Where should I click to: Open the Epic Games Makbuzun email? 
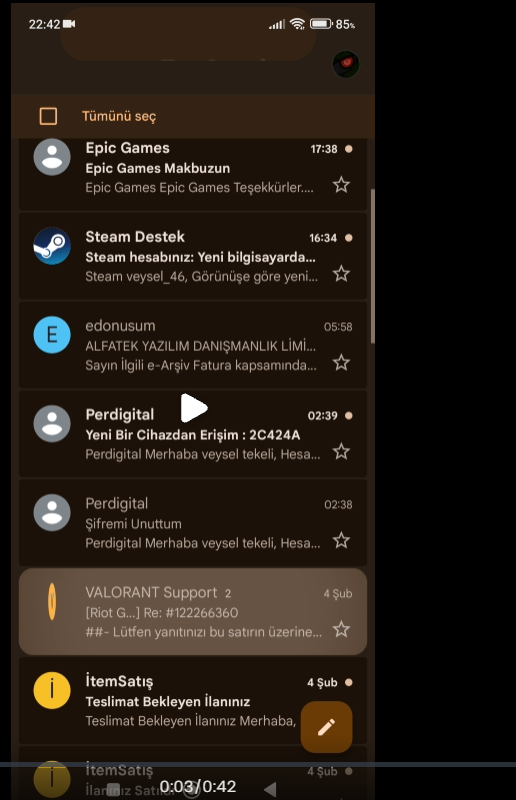[x=193, y=173]
